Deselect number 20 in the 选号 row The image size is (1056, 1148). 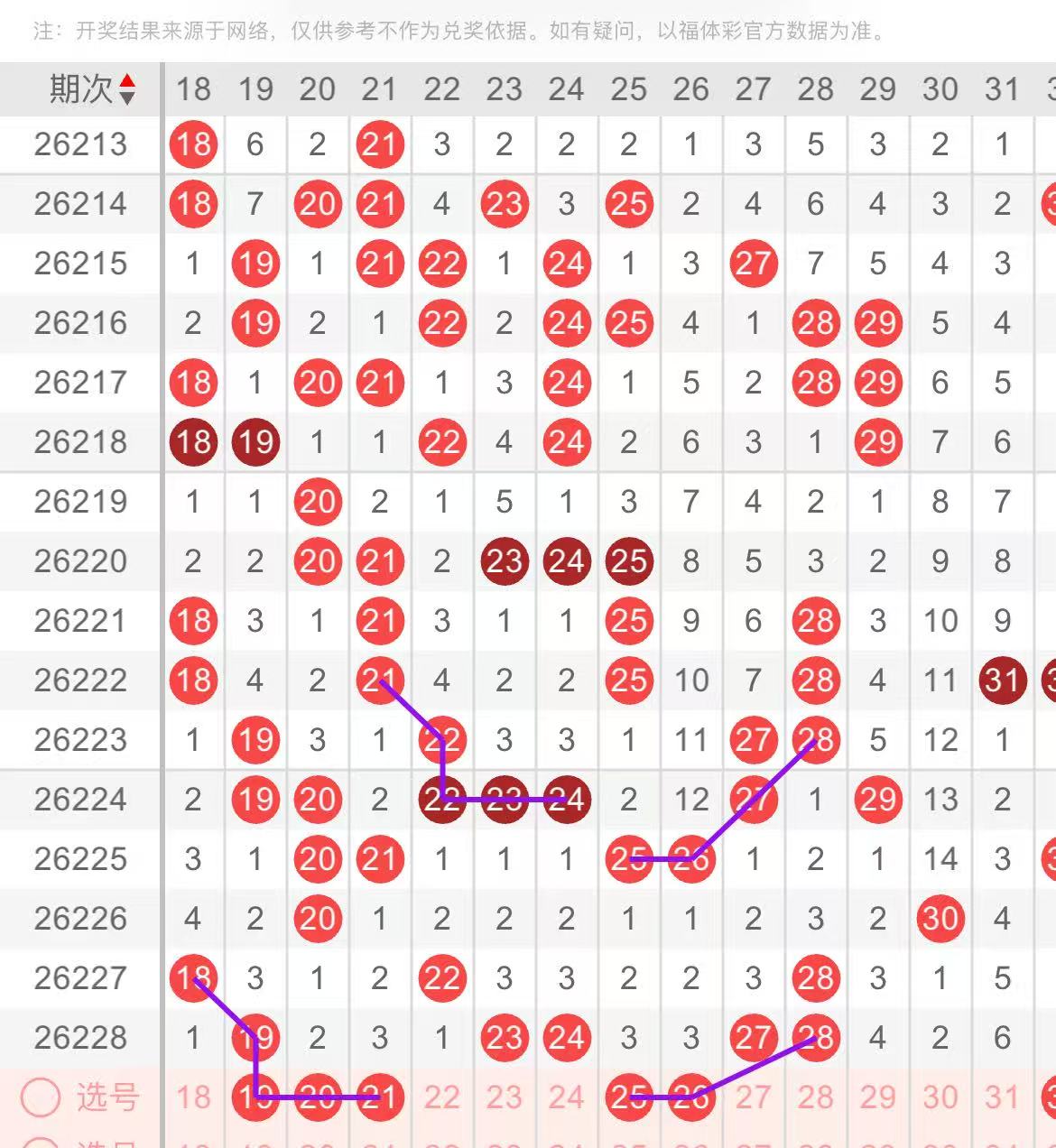click(x=318, y=1097)
